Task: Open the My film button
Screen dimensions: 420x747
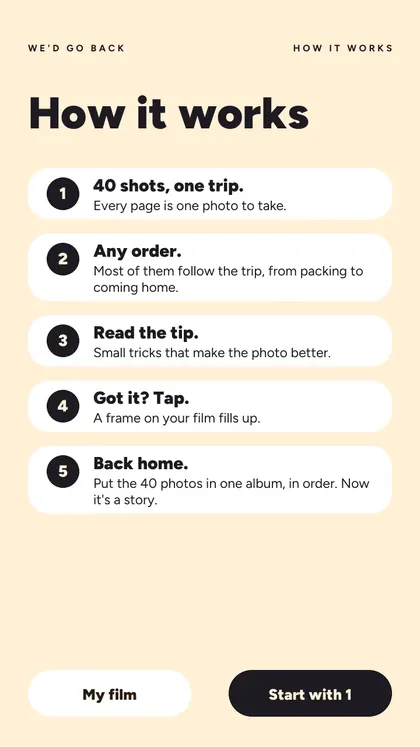Action: pyautogui.click(x=110, y=694)
